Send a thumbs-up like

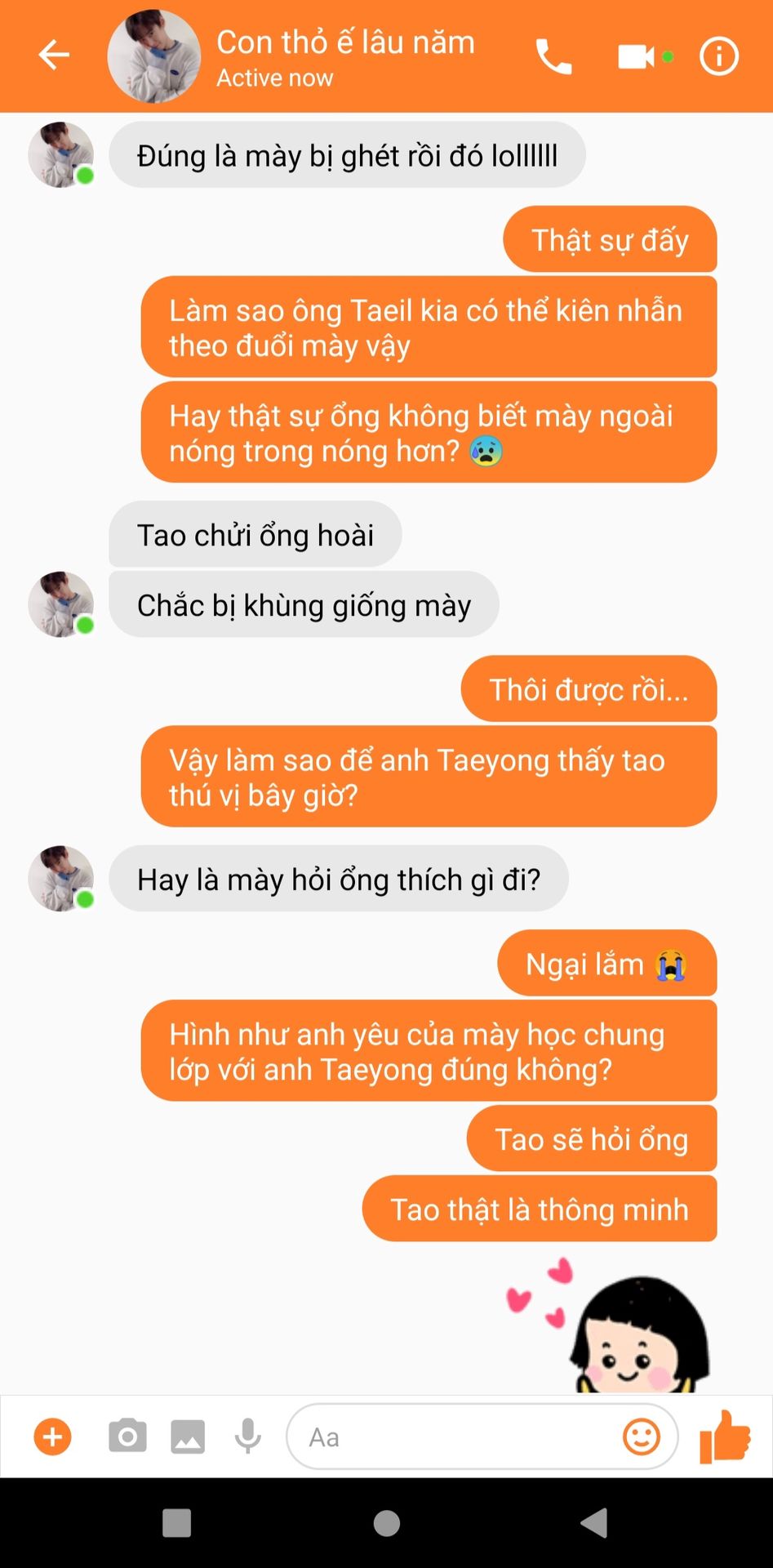click(x=725, y=1436)
